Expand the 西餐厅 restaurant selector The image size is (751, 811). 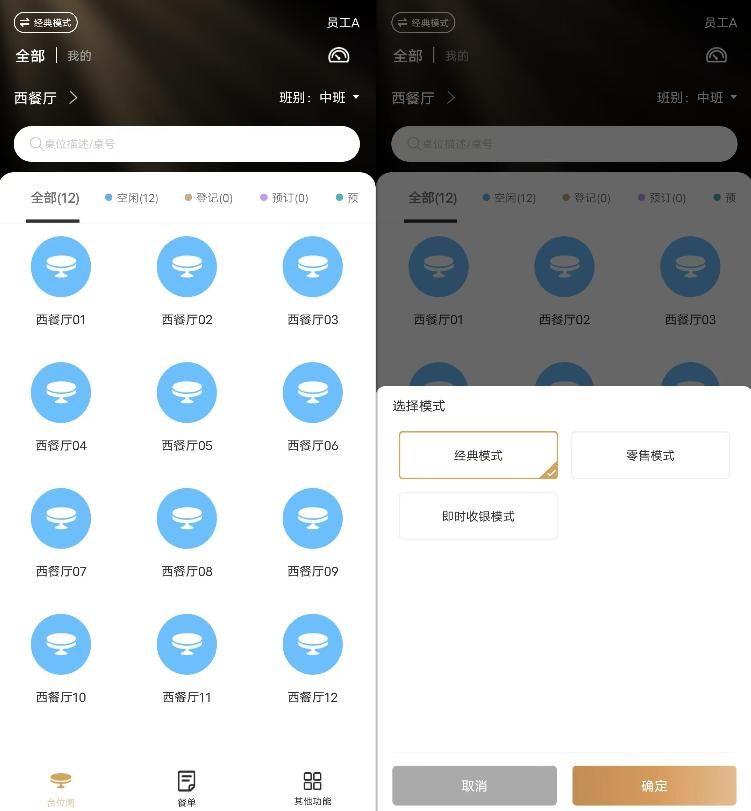(46, 98)
